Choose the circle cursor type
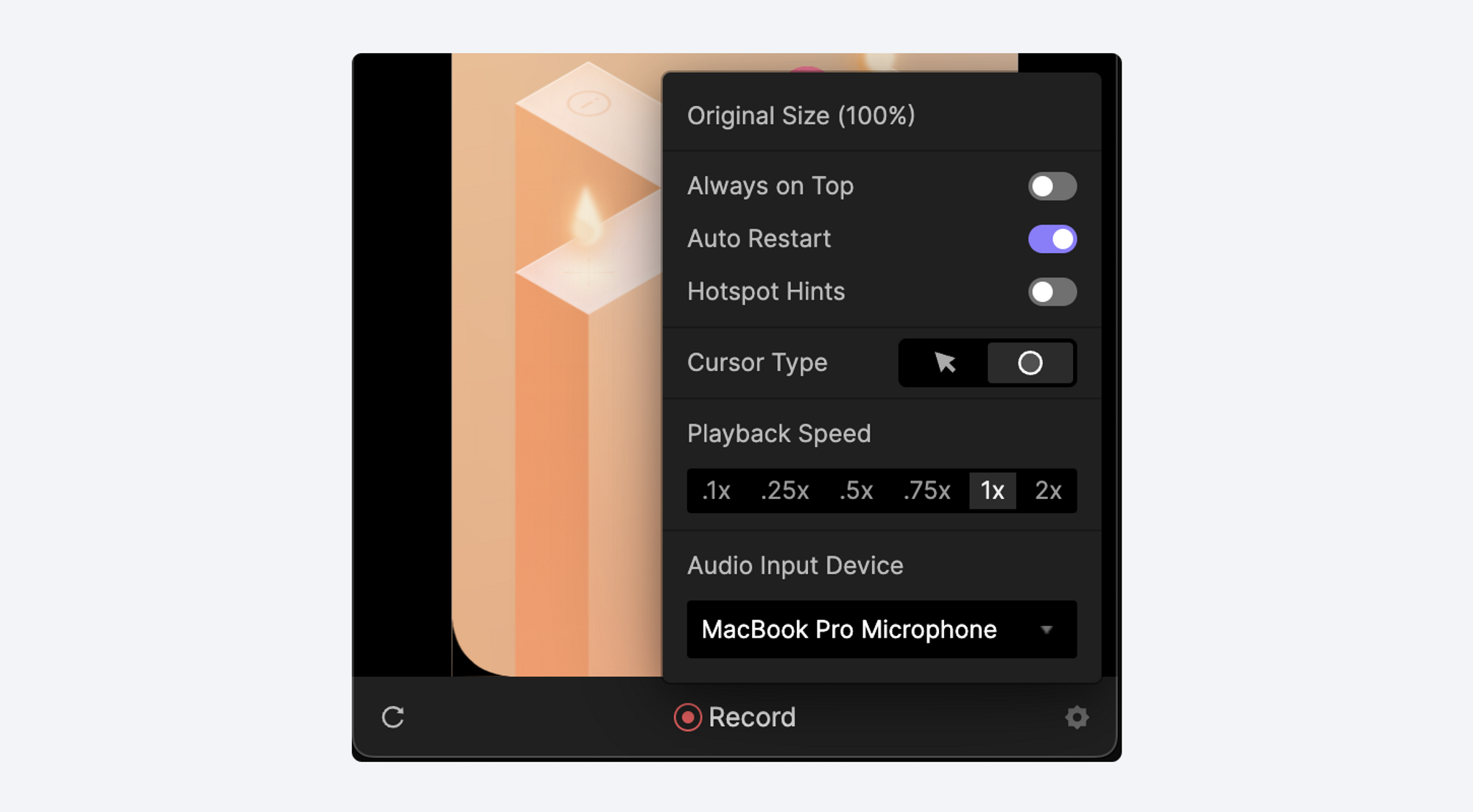The height and width of the screenshot is (812, 1473). [x=1030, y=363]
